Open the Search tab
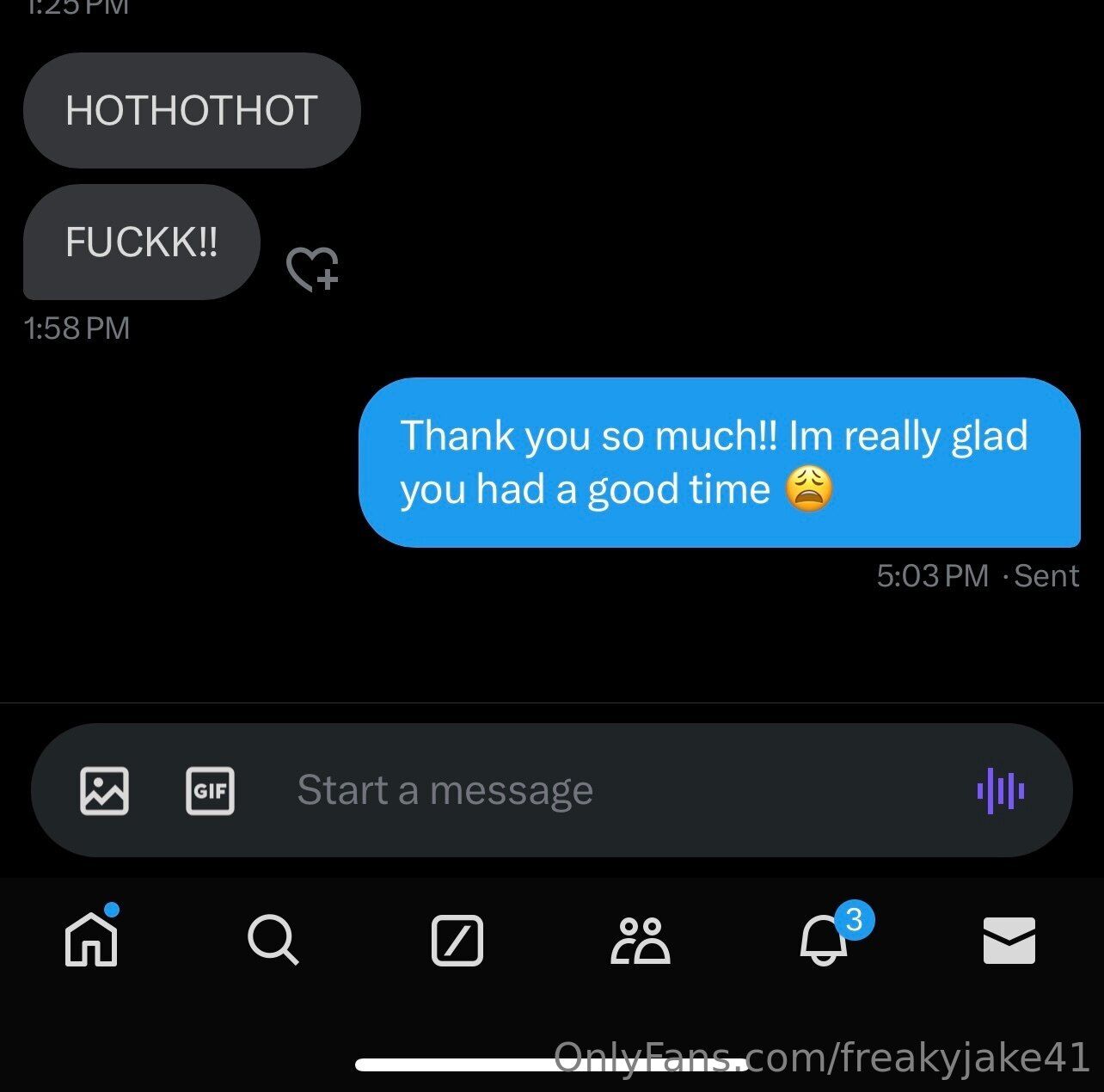 point(273,940)
